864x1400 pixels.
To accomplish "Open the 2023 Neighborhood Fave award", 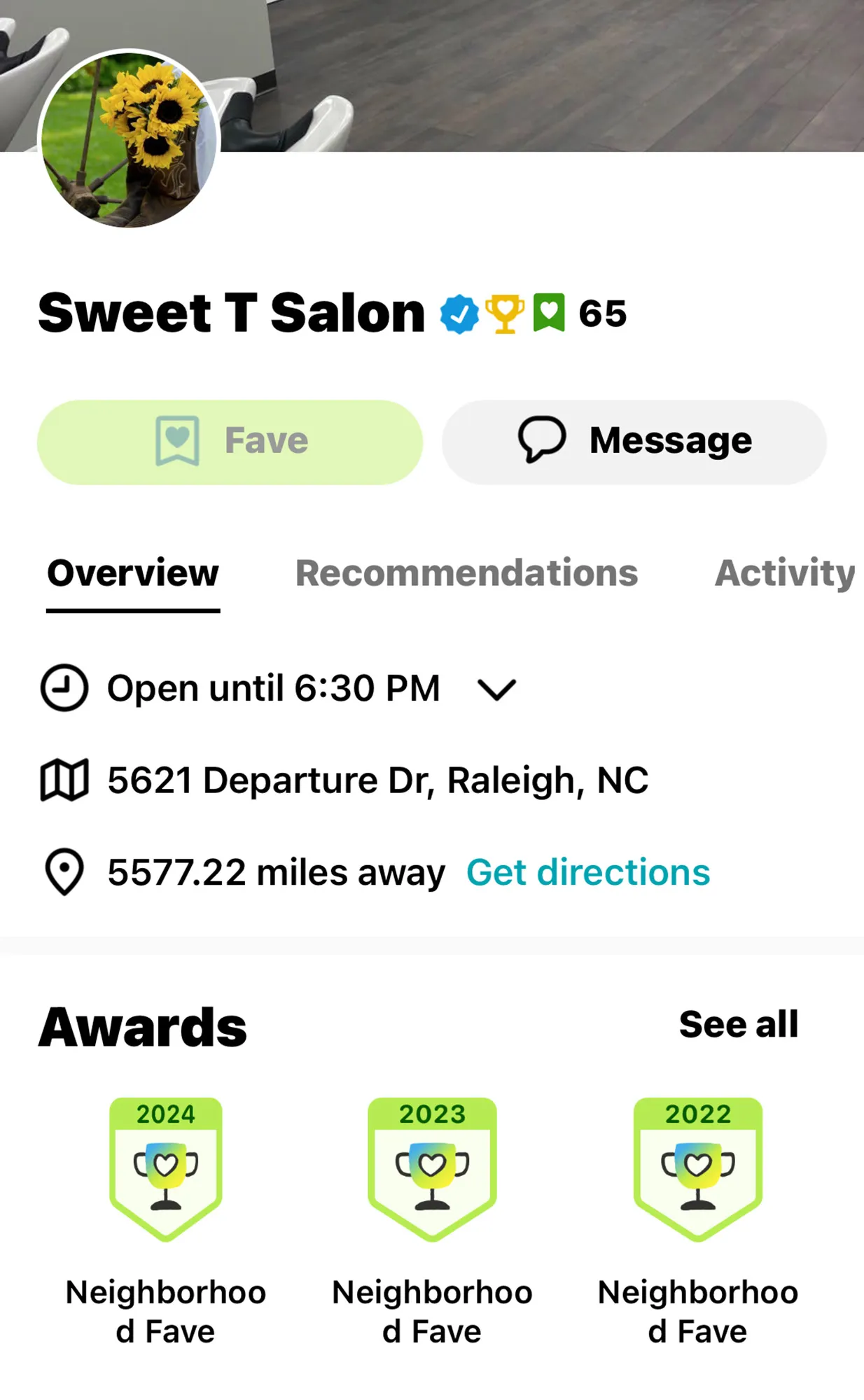I will [x=432, y=1169].
